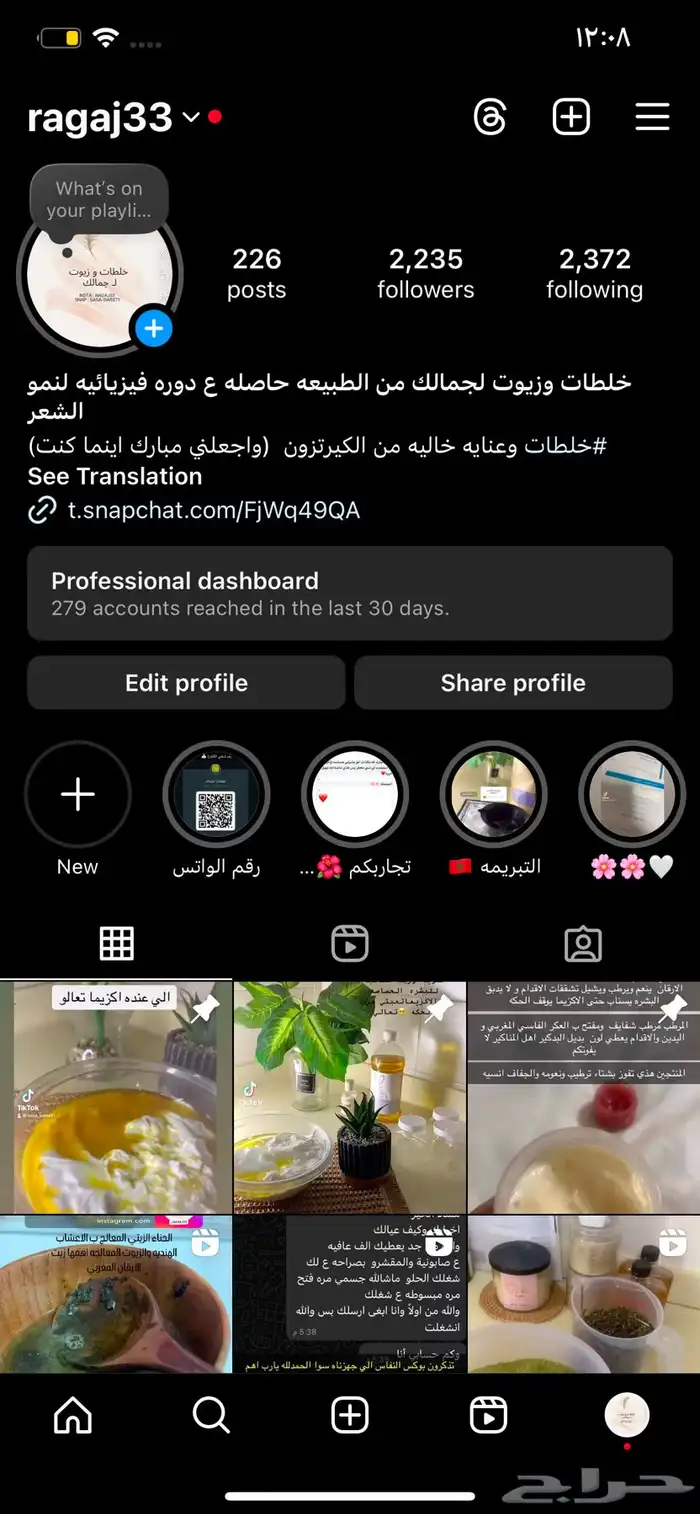Switch to the Reels tab on the profile

point(350,944)
